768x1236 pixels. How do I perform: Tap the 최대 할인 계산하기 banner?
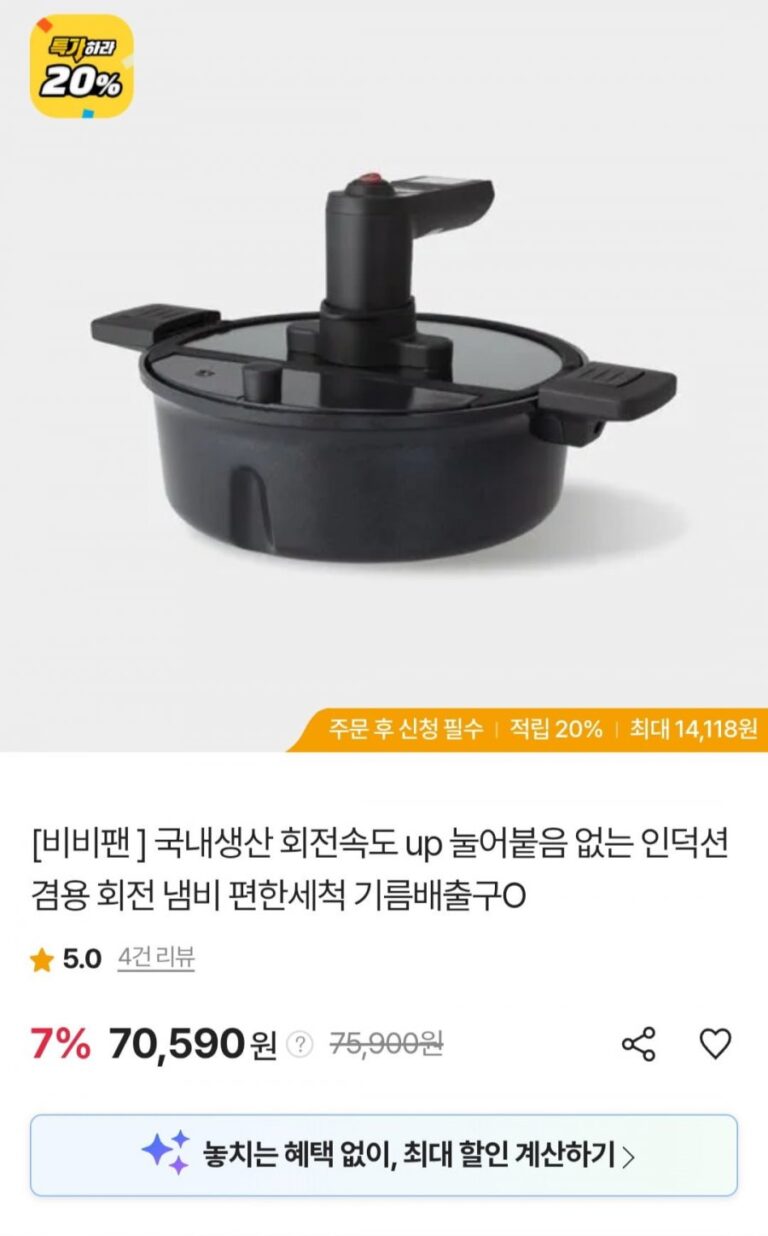click(x=384, y=1156)
